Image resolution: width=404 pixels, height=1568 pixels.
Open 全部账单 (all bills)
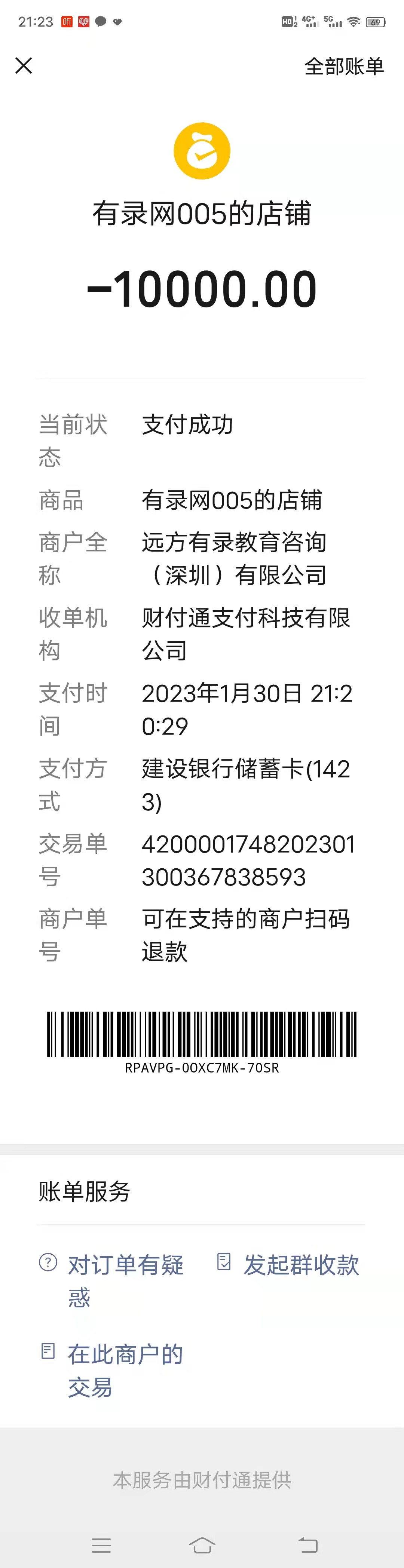(344, 66)
